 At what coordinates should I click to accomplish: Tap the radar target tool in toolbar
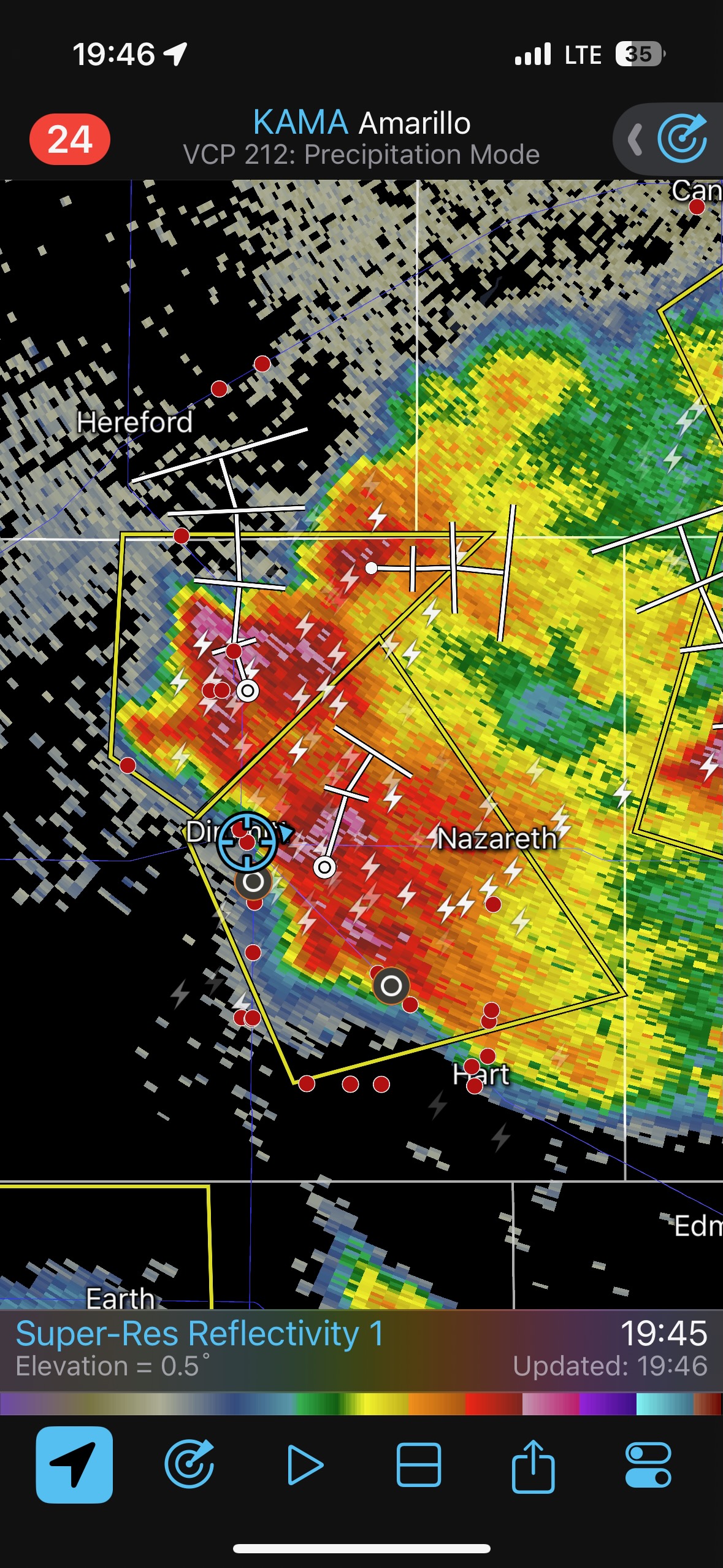coord(189,1465)
